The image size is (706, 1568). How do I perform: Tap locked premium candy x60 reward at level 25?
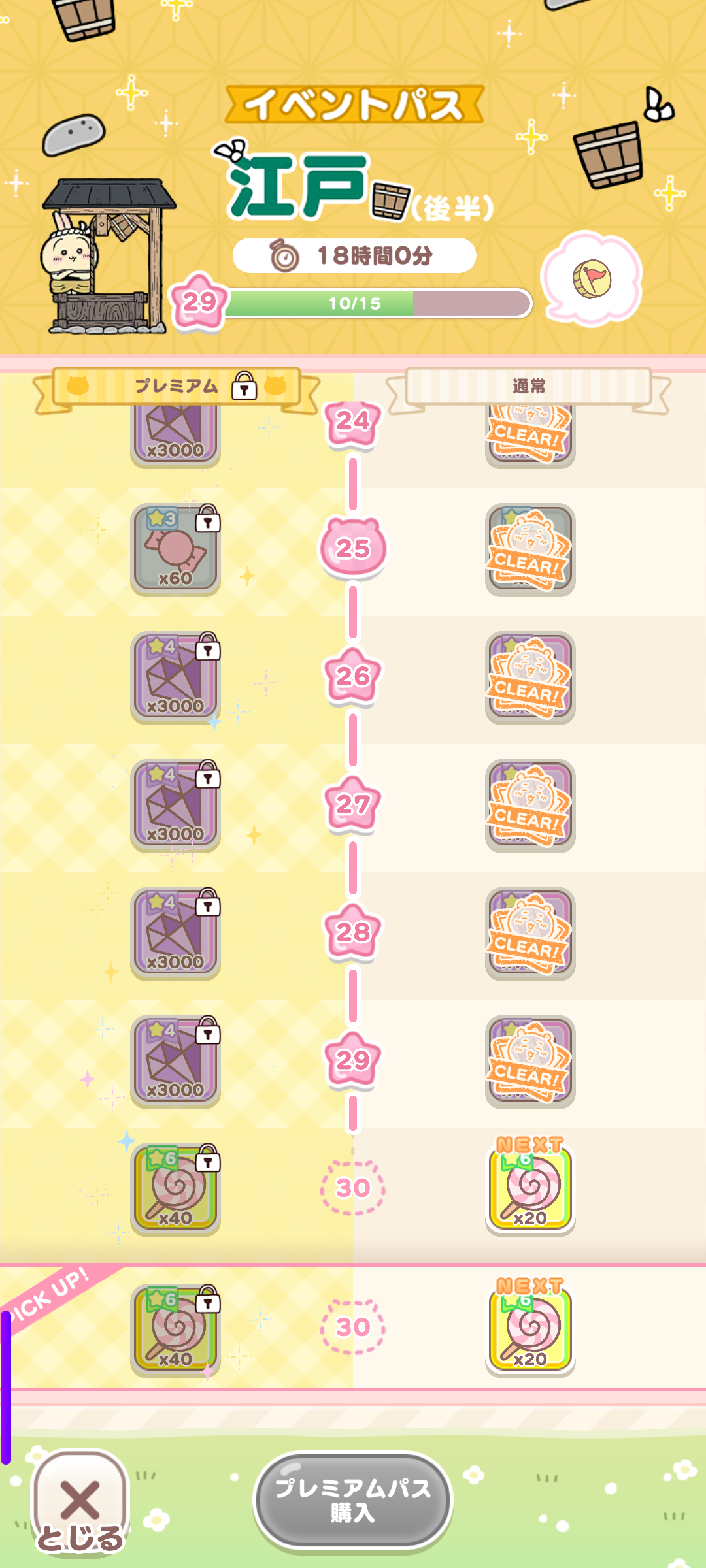tap(175, 549)
